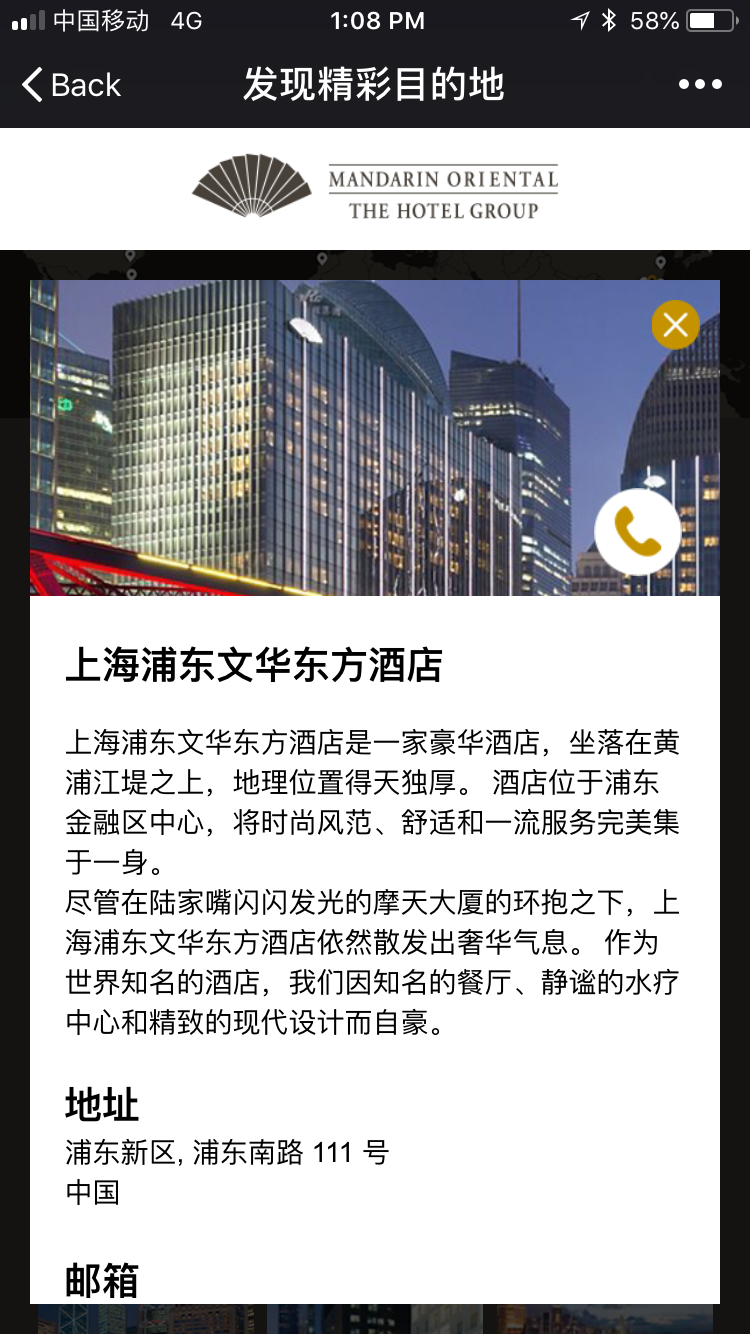Call the hotel via phone icon
The height and width of the screenshot is (1334, 750).
tap(637, 532)
